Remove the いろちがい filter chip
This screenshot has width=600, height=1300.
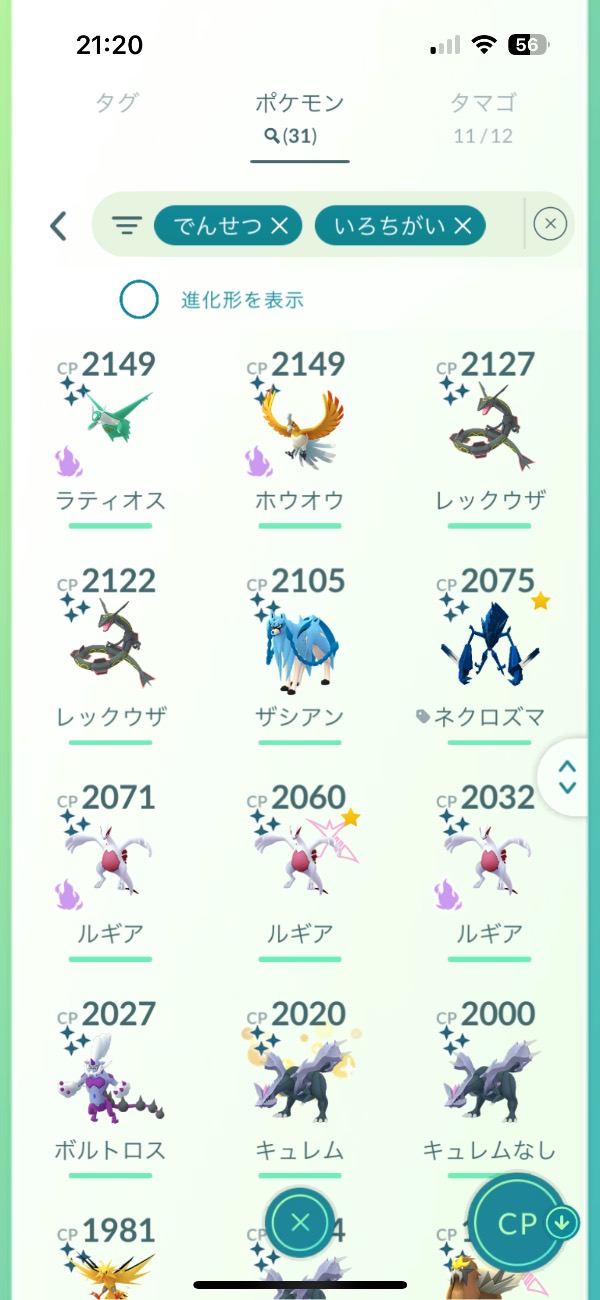(x=462, y=227)
